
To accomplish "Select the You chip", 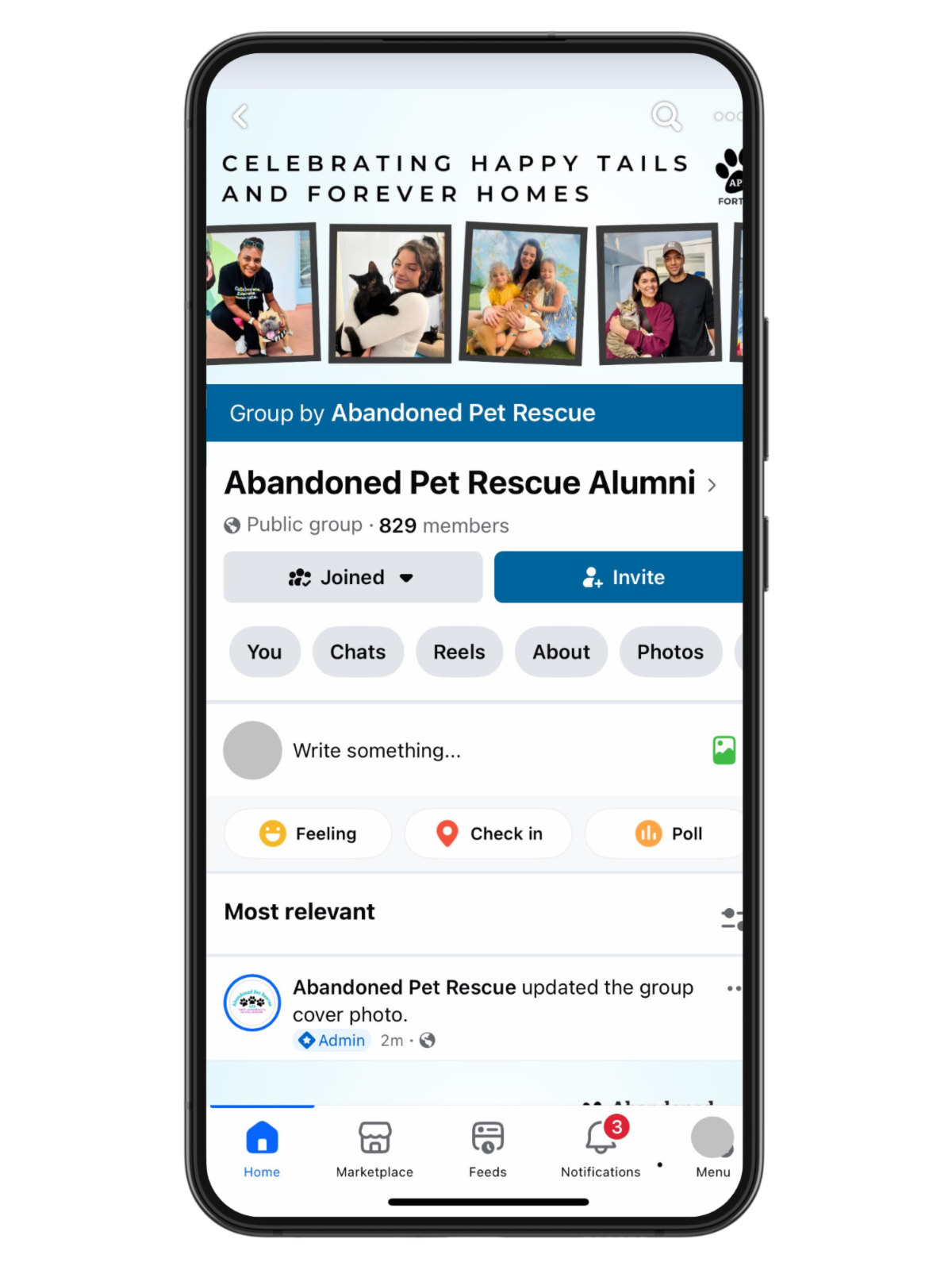I will coord(264,652).
